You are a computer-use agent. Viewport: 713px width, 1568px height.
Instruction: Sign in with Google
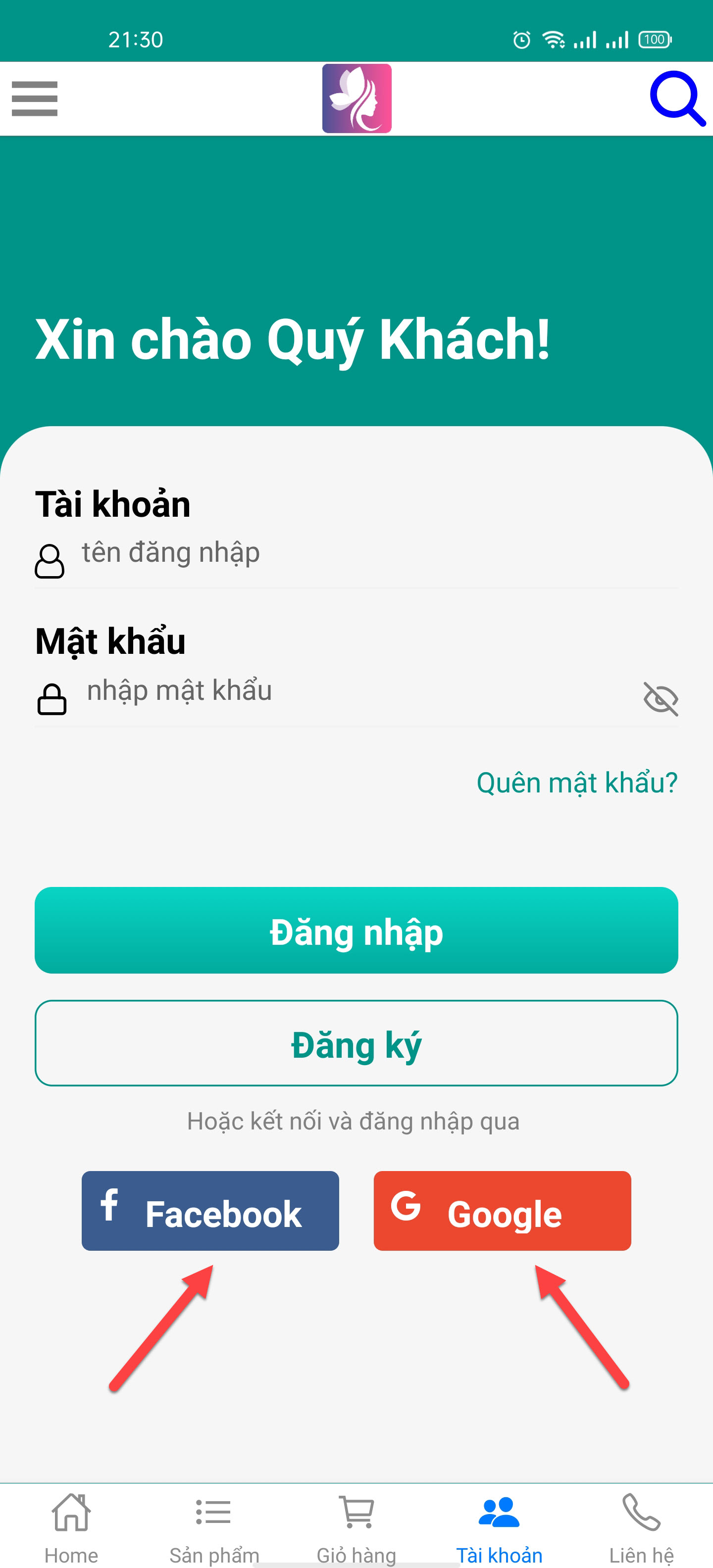502,1211
